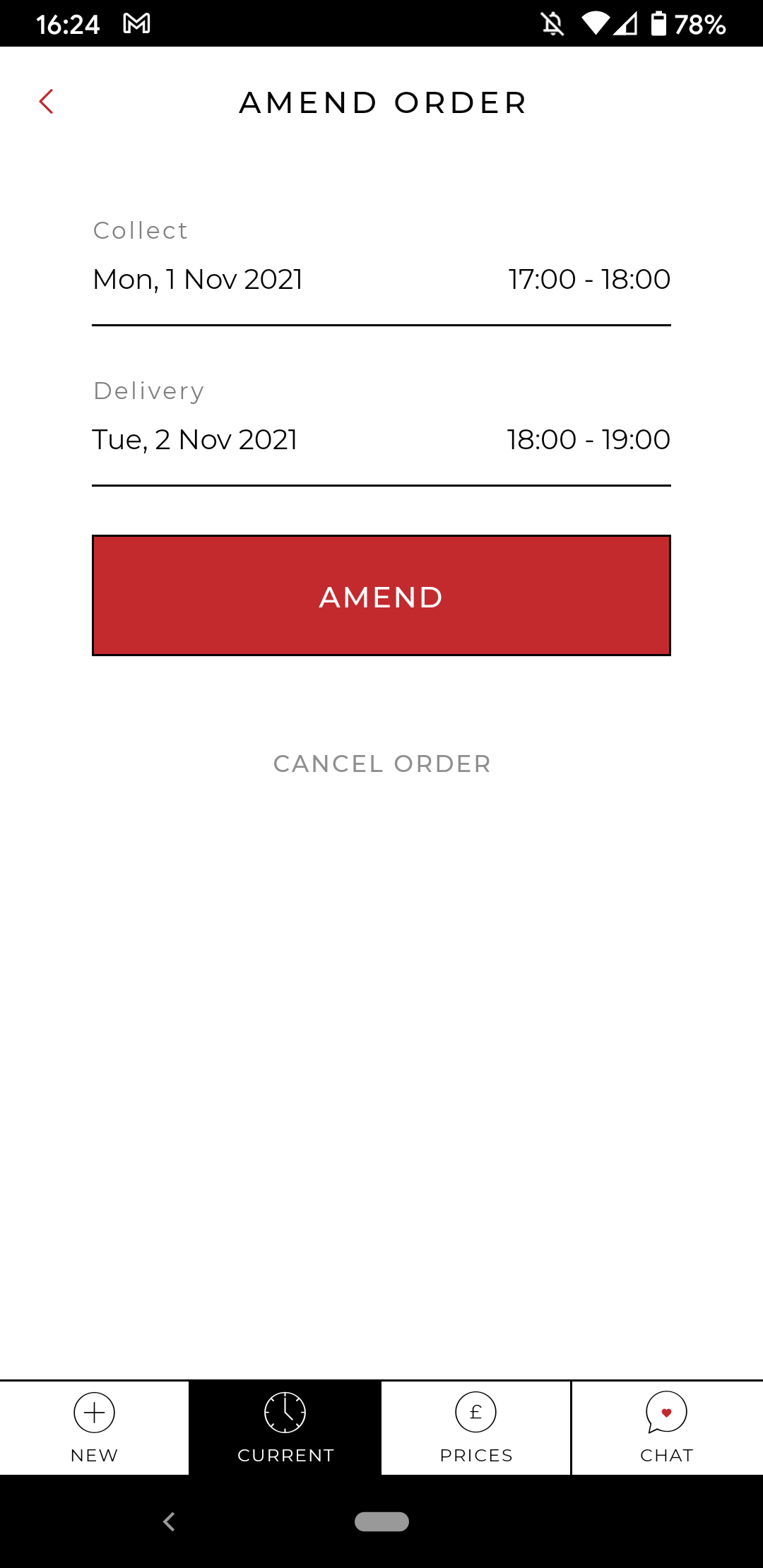
Task: Open the Prices tab
Action: pyautogui.click(x=476, y=1427)
